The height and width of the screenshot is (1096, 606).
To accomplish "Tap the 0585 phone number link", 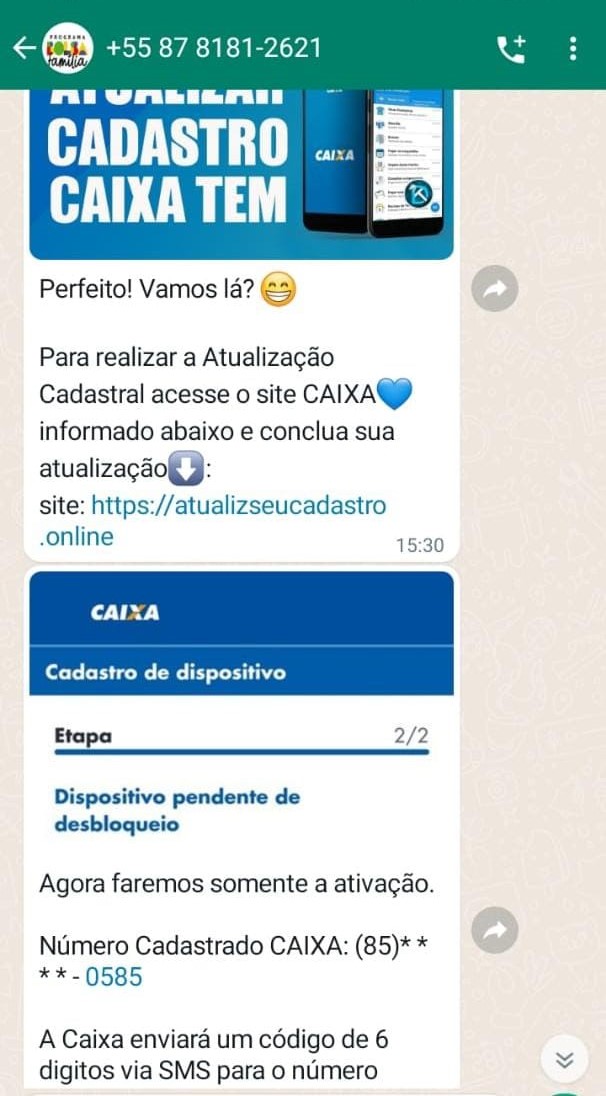I will (113, 977).
